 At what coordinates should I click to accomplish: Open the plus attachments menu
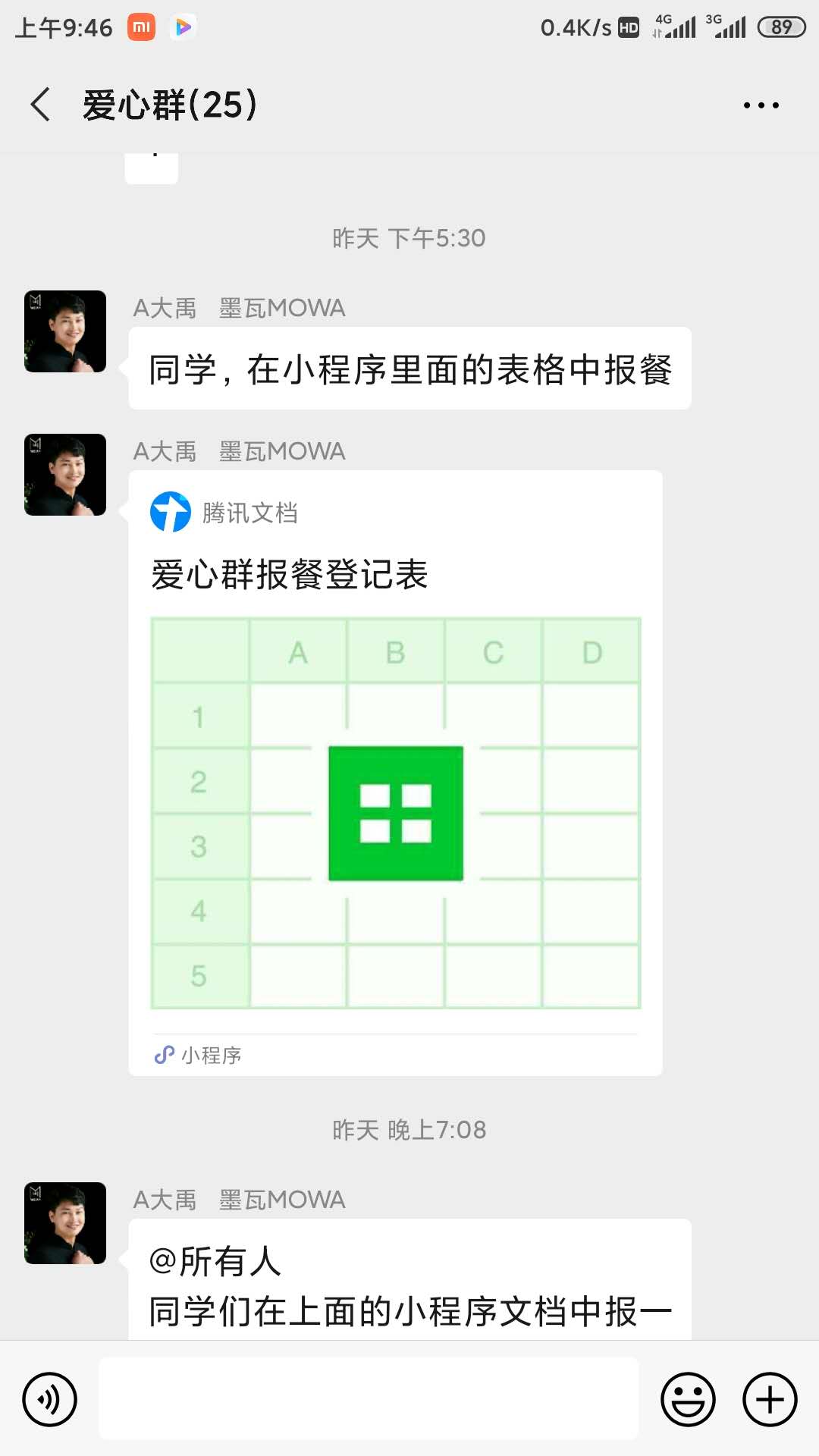pyautogui.click(x=770, y=1399)
